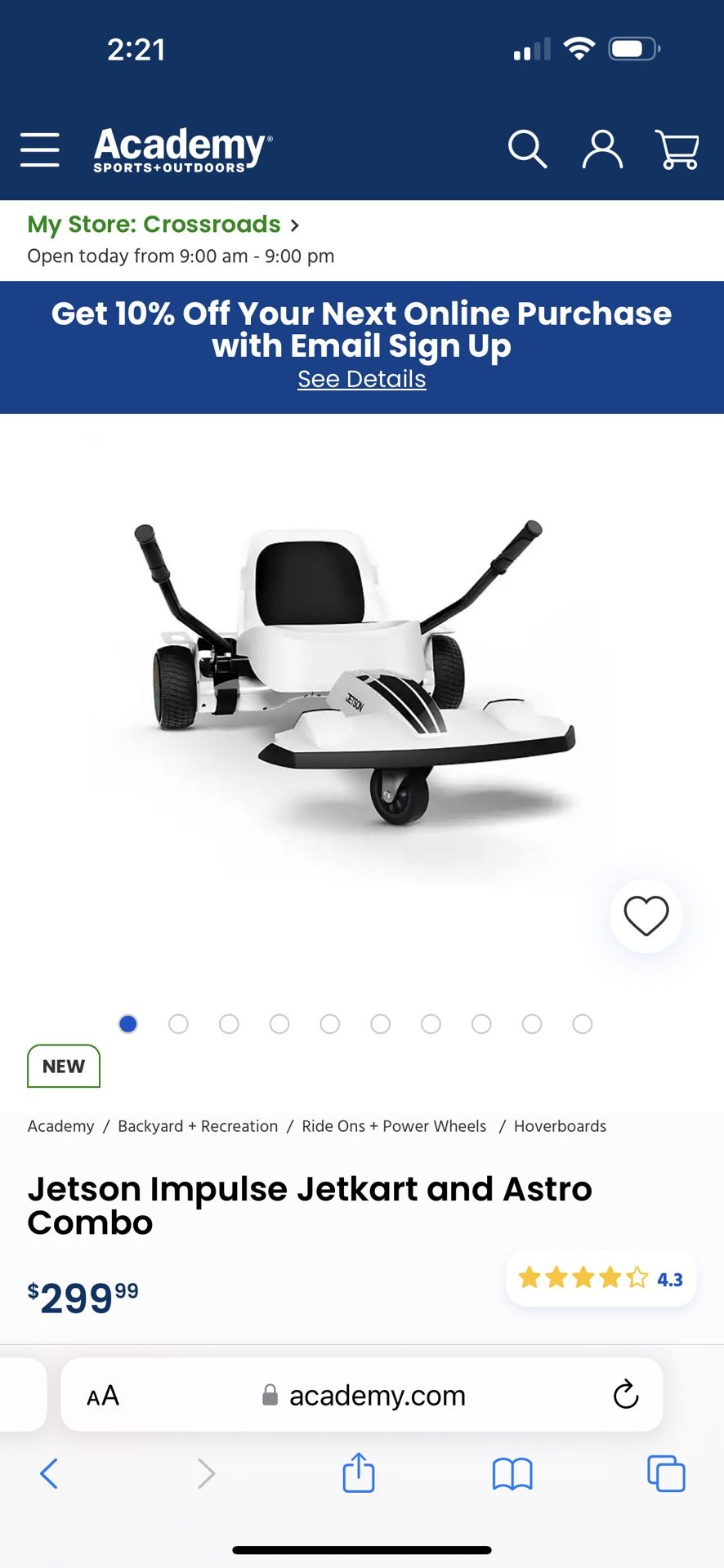The width and height of the screenshot is (724, 1568).
Task: Open the browser tabs overview
Action: [x=666, y=1473]
